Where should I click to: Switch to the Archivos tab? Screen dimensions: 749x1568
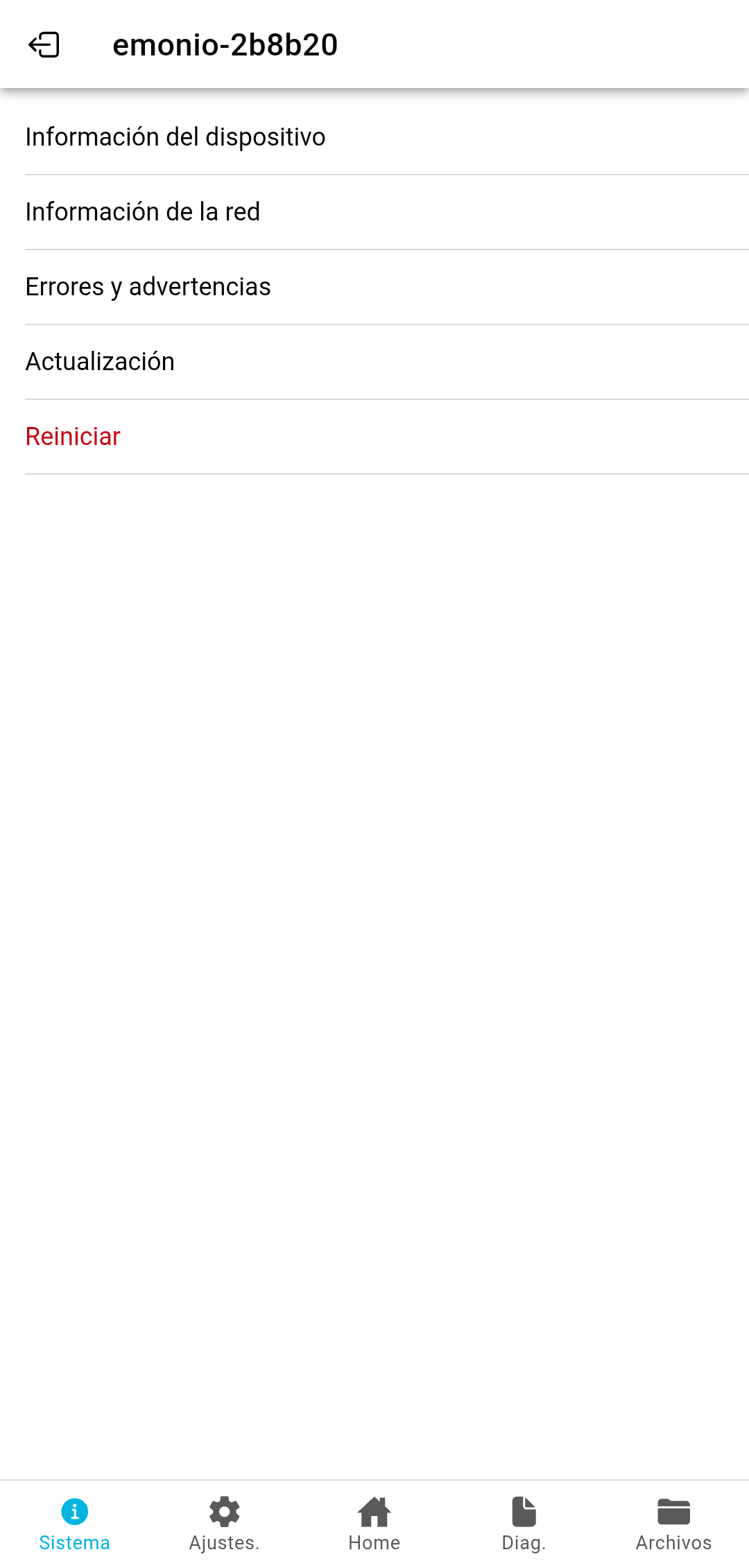(674, 1525)
